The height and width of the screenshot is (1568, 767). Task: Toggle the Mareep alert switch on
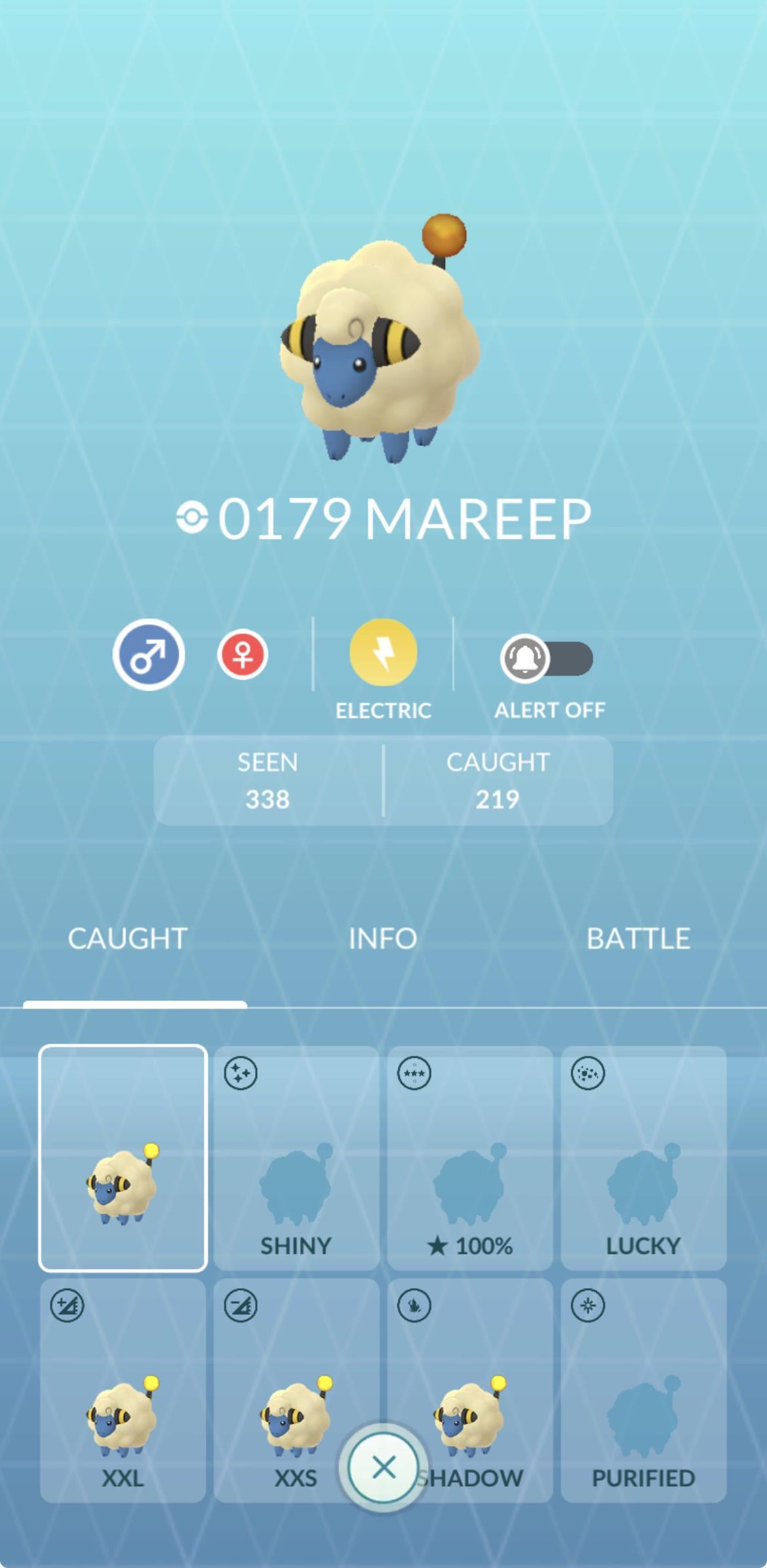coord(547,658)
